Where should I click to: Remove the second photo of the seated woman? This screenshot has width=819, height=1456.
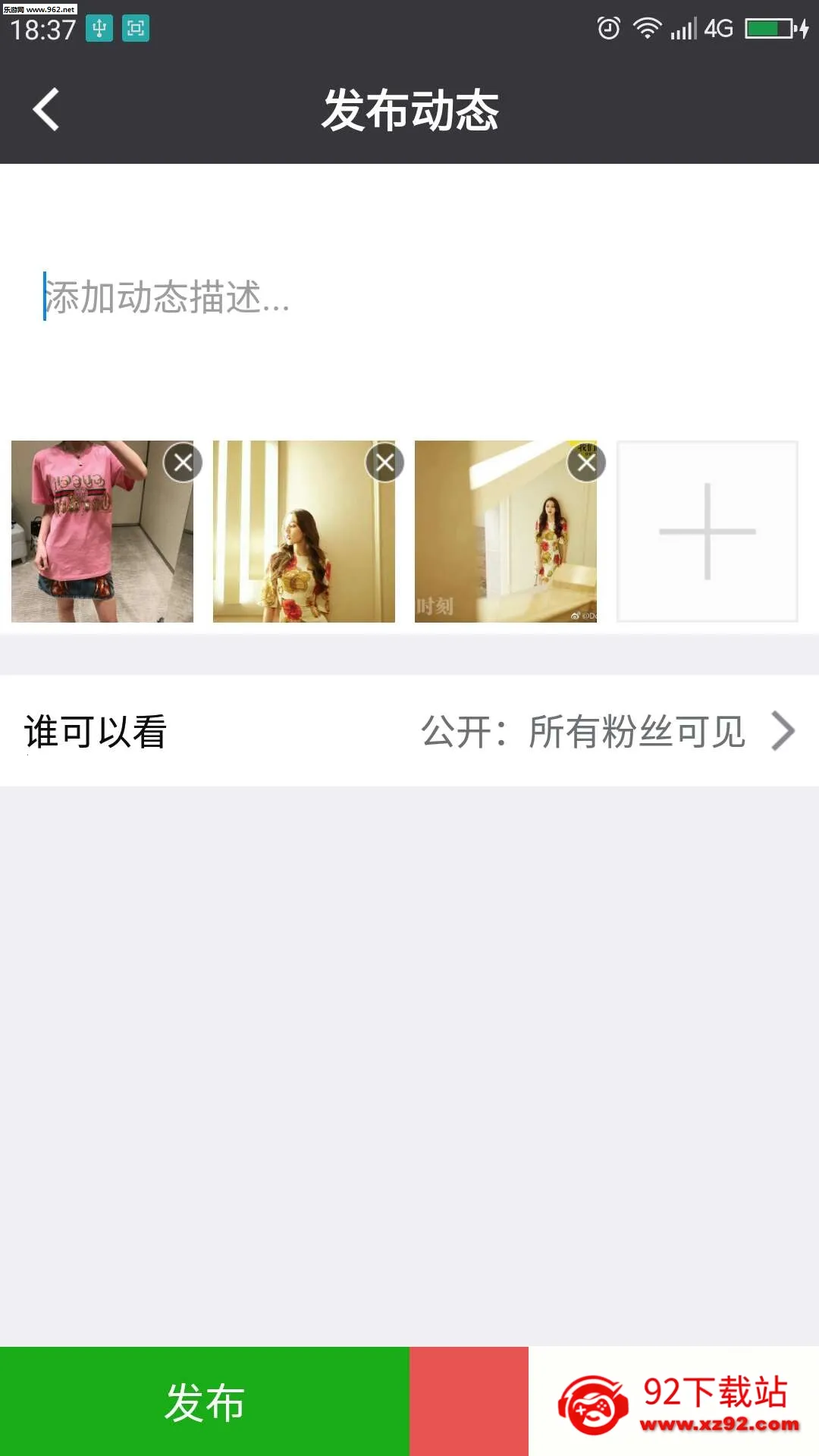(x=384, y=463)
